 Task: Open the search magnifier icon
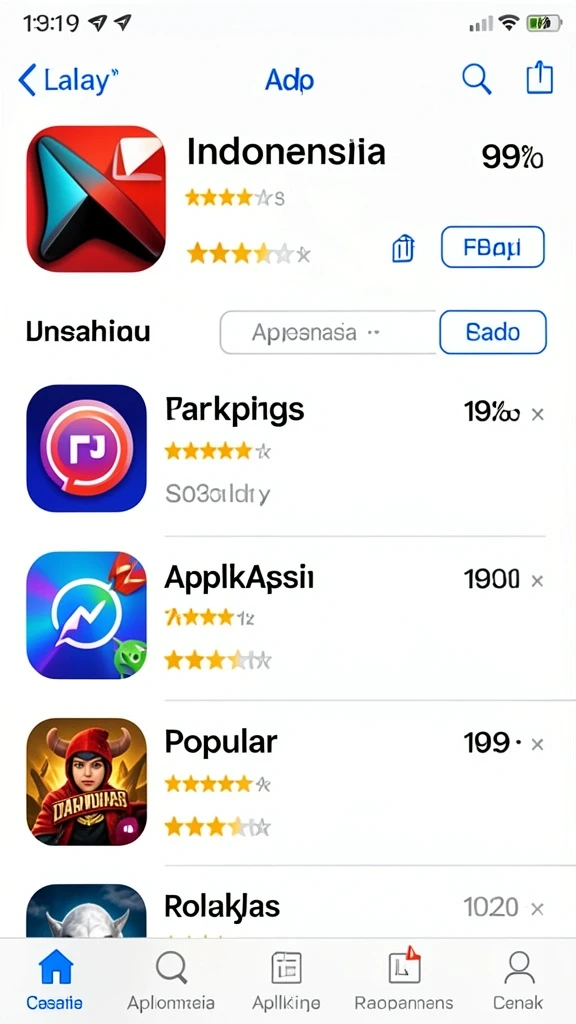pyautogui.click(x=476, y=80)
